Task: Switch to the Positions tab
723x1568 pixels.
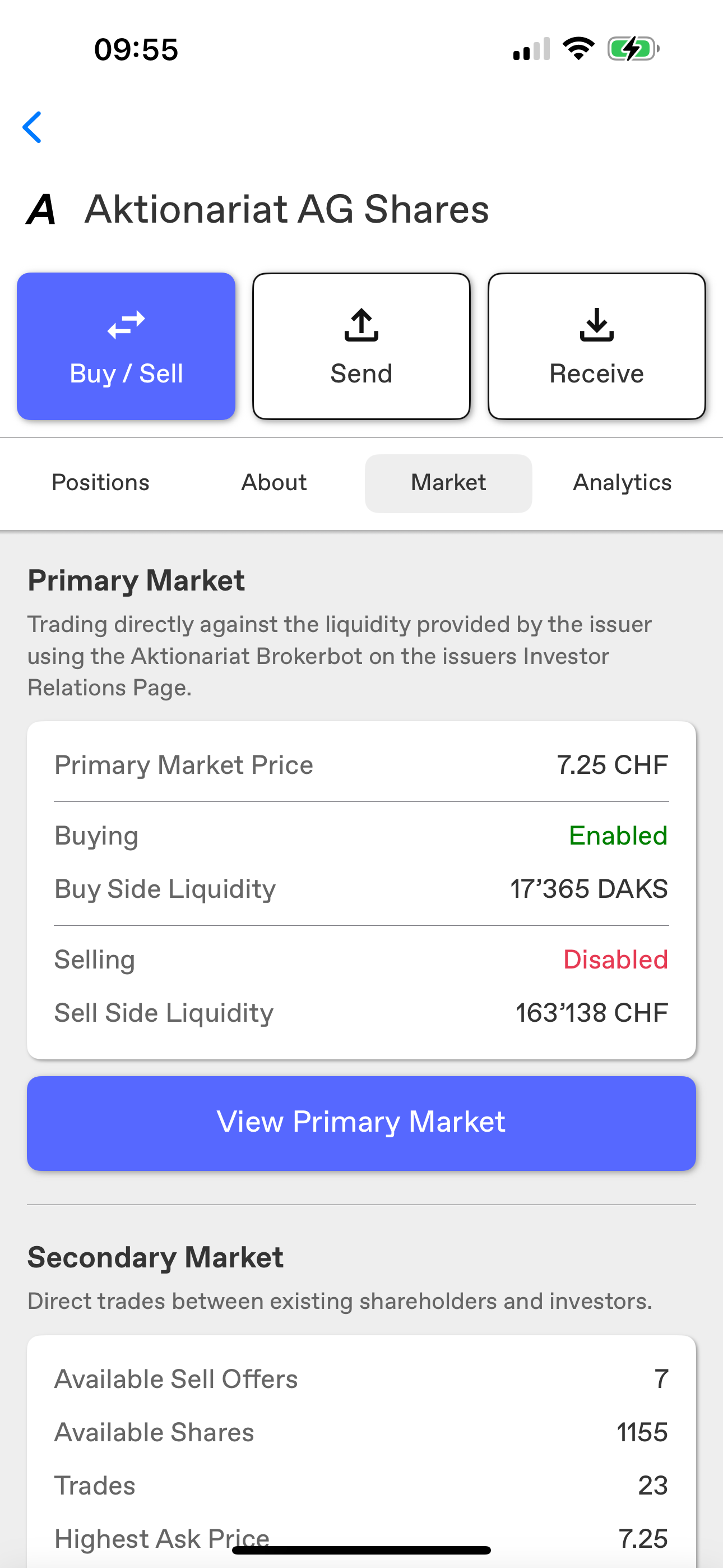Action: [100, 483]
